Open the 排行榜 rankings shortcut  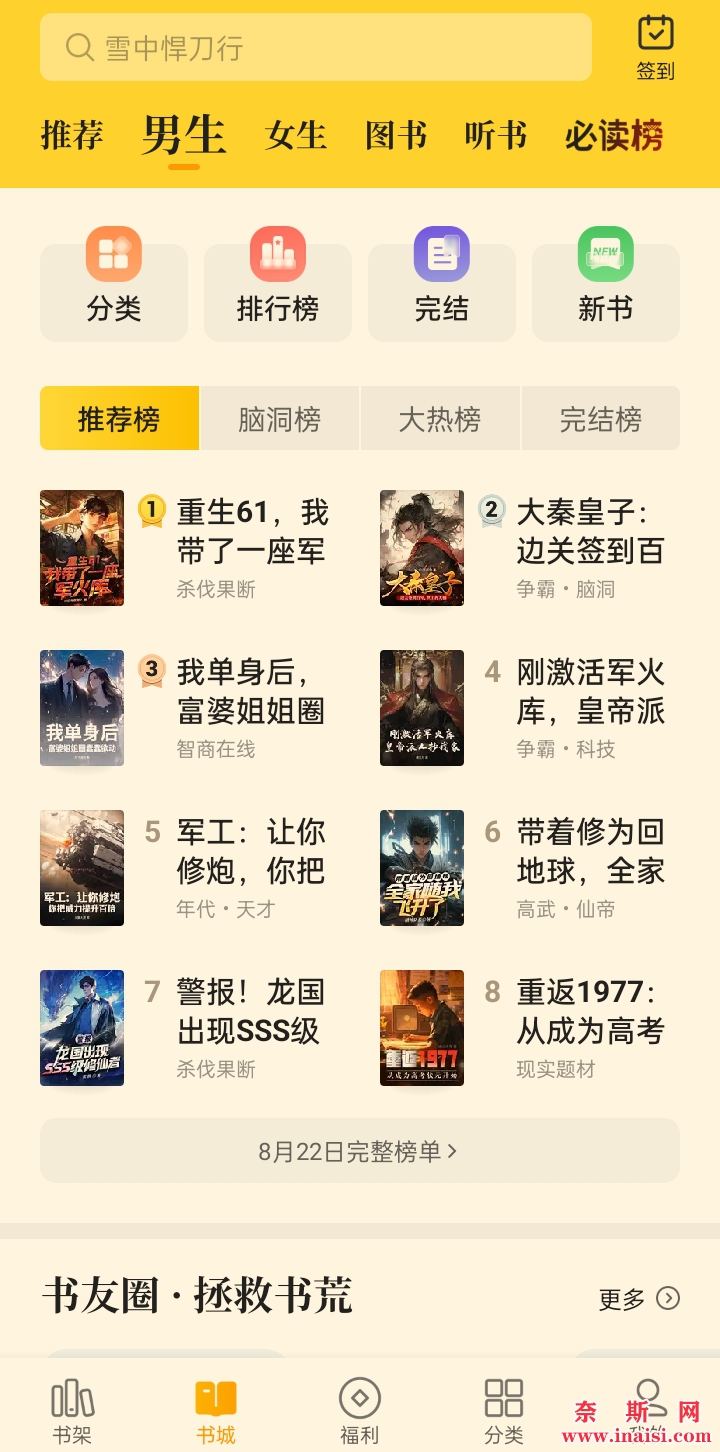[277, 291]
